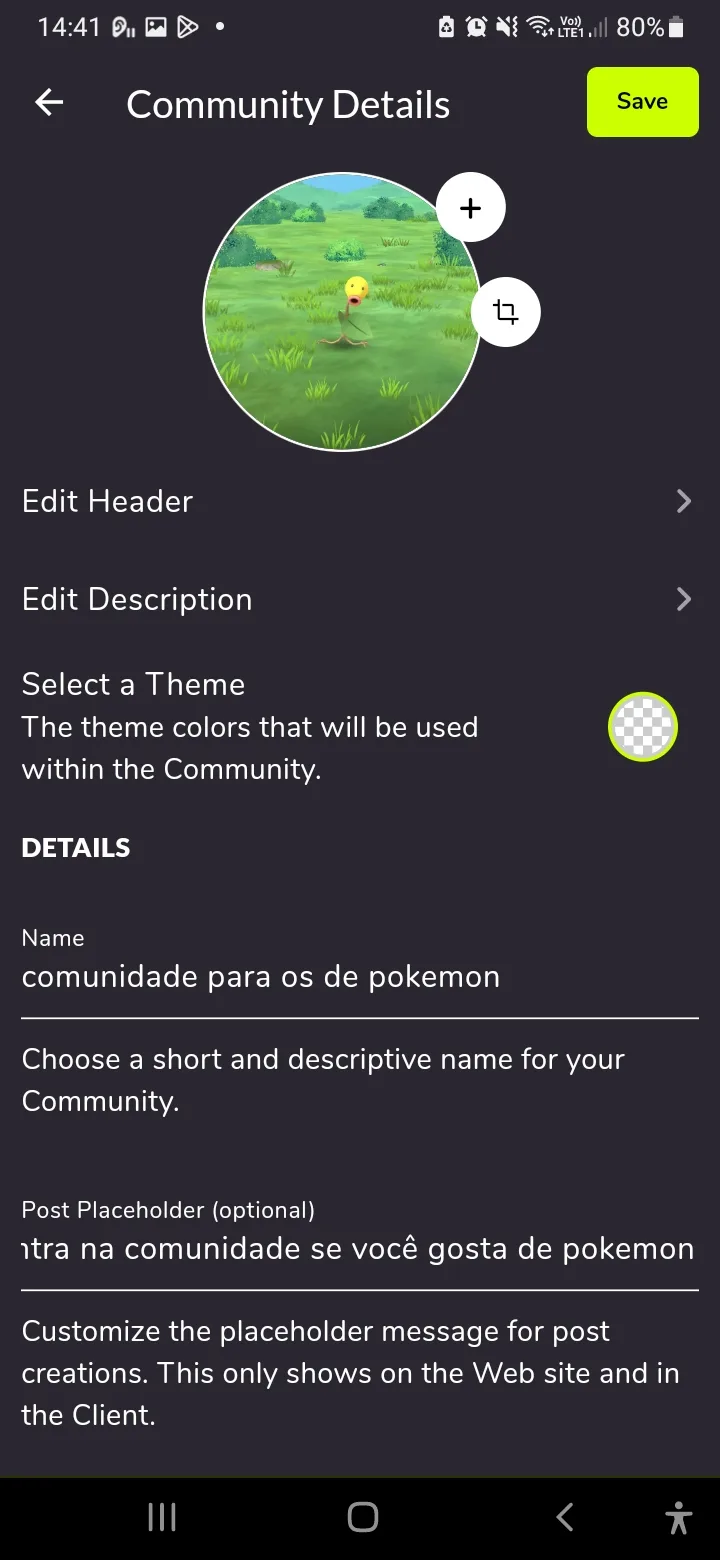720x1560 pixels.
Task: Open recent apps from navigation bar
Action: (x=162, y=1517)
